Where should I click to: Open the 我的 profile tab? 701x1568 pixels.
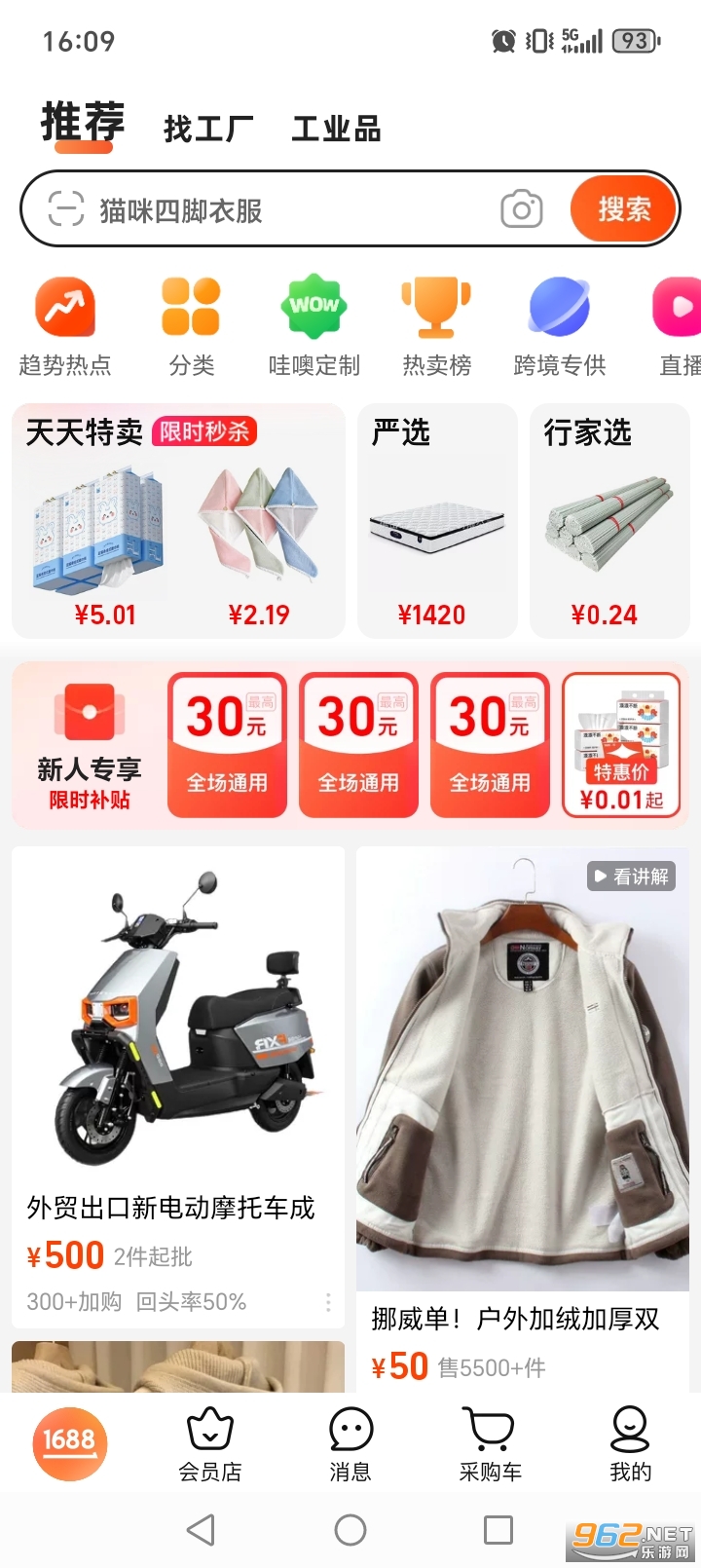click(x=630, y=1444)
